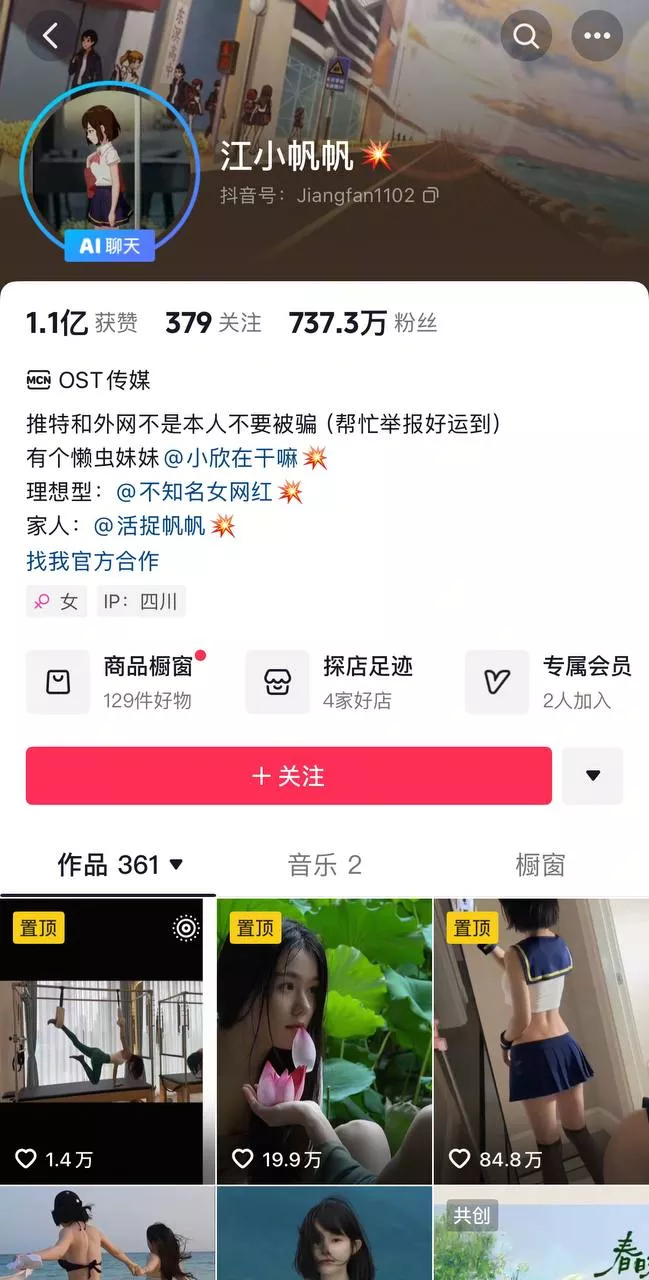Open pinned video with 19.9万 likes
Viewport: 649px width, 1280px height.
tap(324, 1040)
